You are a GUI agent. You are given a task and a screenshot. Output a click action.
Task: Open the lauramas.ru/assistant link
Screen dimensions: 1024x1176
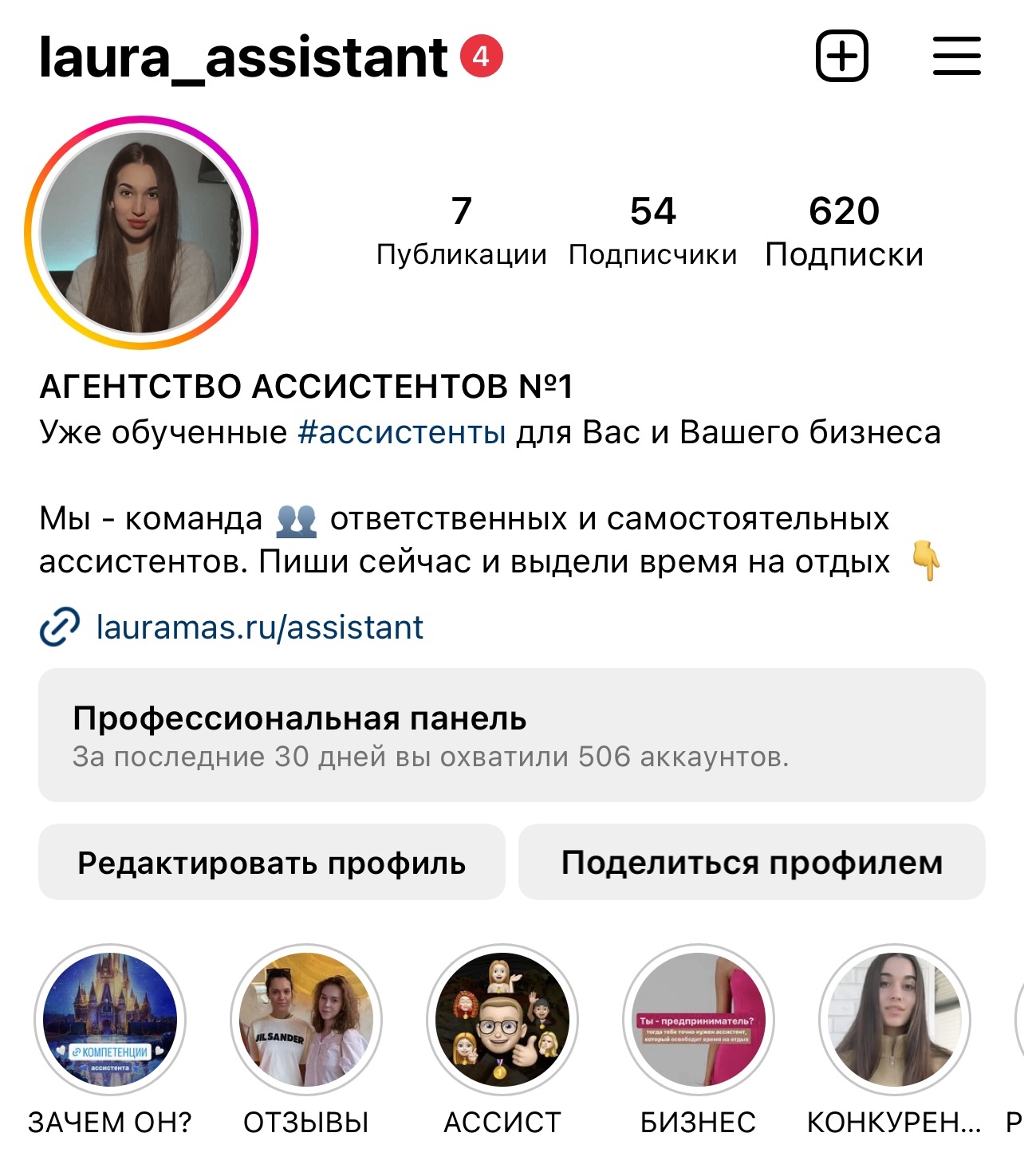coord(259,627)
